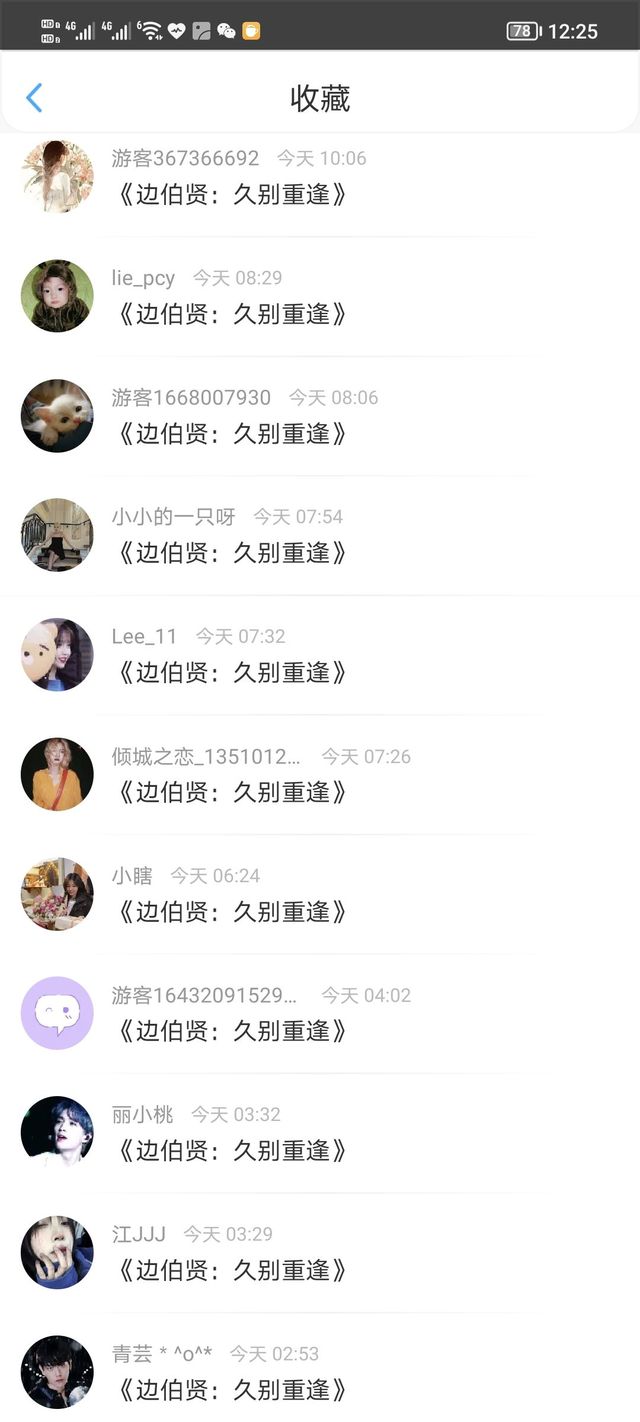Open the favorite entry from 丽小桃

[232, 1150]
